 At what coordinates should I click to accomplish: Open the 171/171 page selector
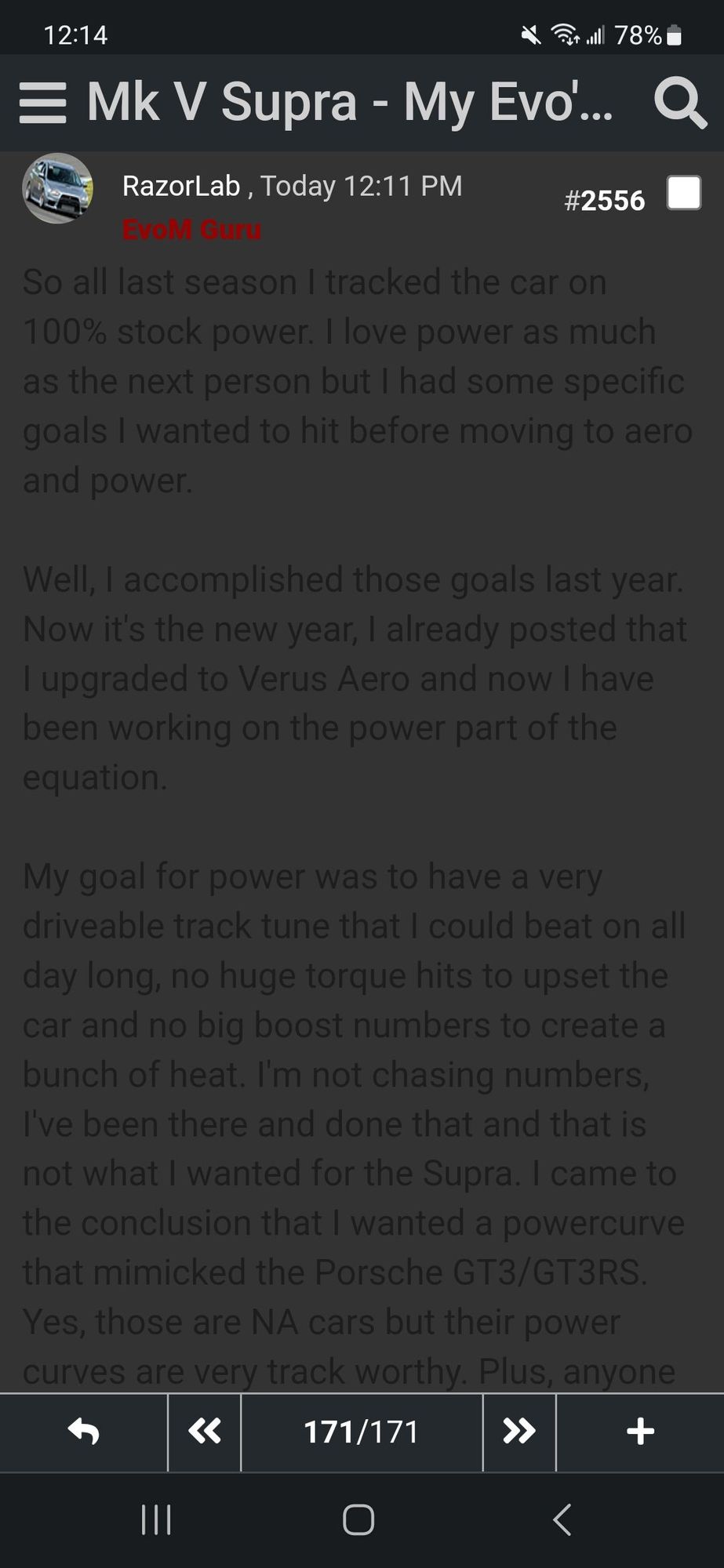tap(361, 1432)
